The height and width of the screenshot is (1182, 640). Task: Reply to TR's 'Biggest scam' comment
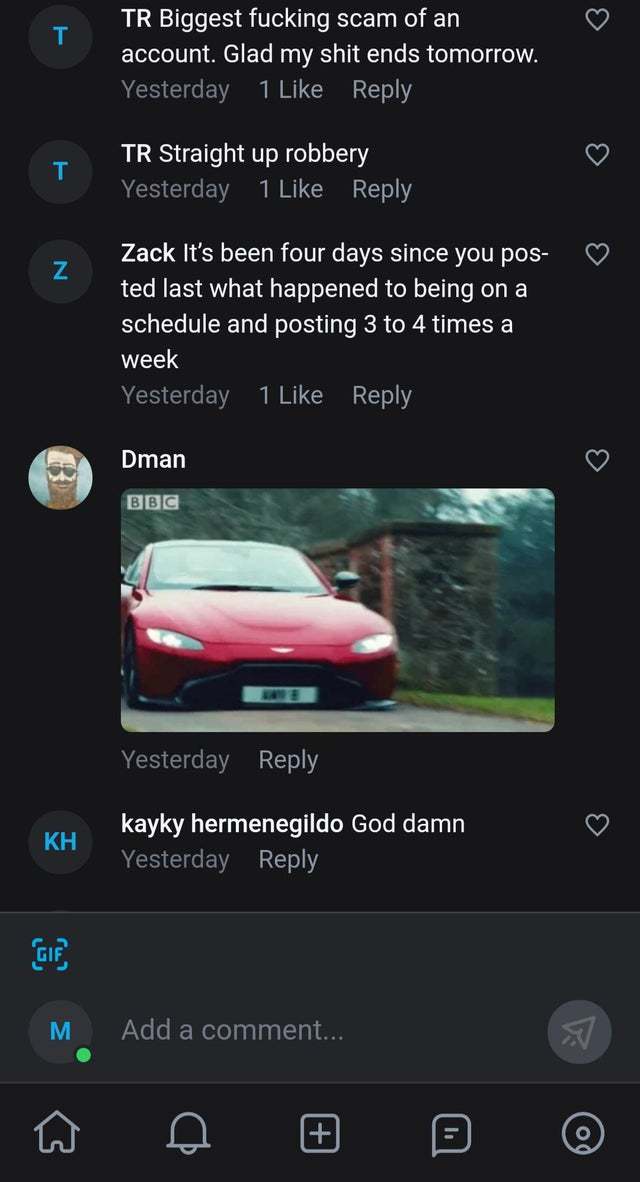pyautogui.click(x=381, y=89)
